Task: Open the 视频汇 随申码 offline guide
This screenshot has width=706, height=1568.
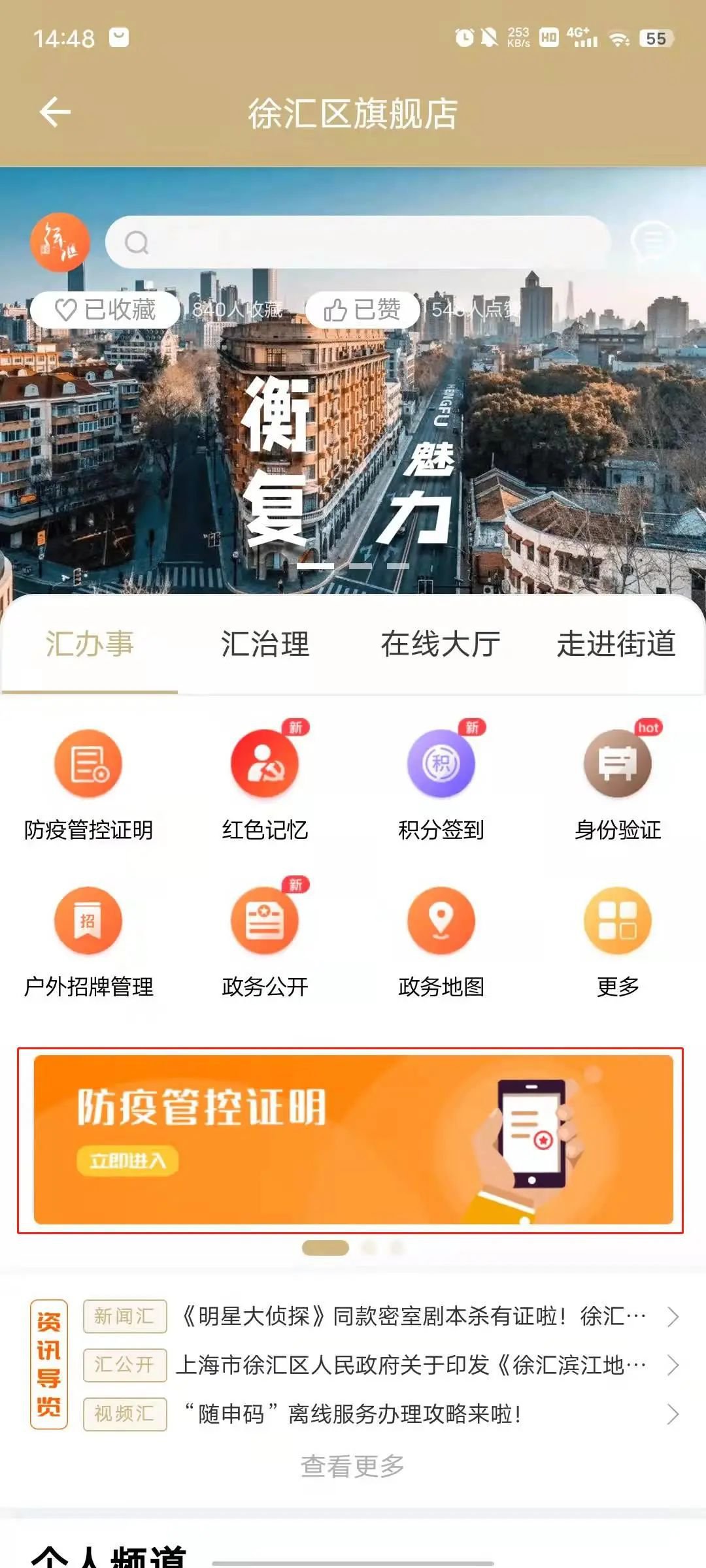Action: pyautogui.click(x=353, y=1414)
